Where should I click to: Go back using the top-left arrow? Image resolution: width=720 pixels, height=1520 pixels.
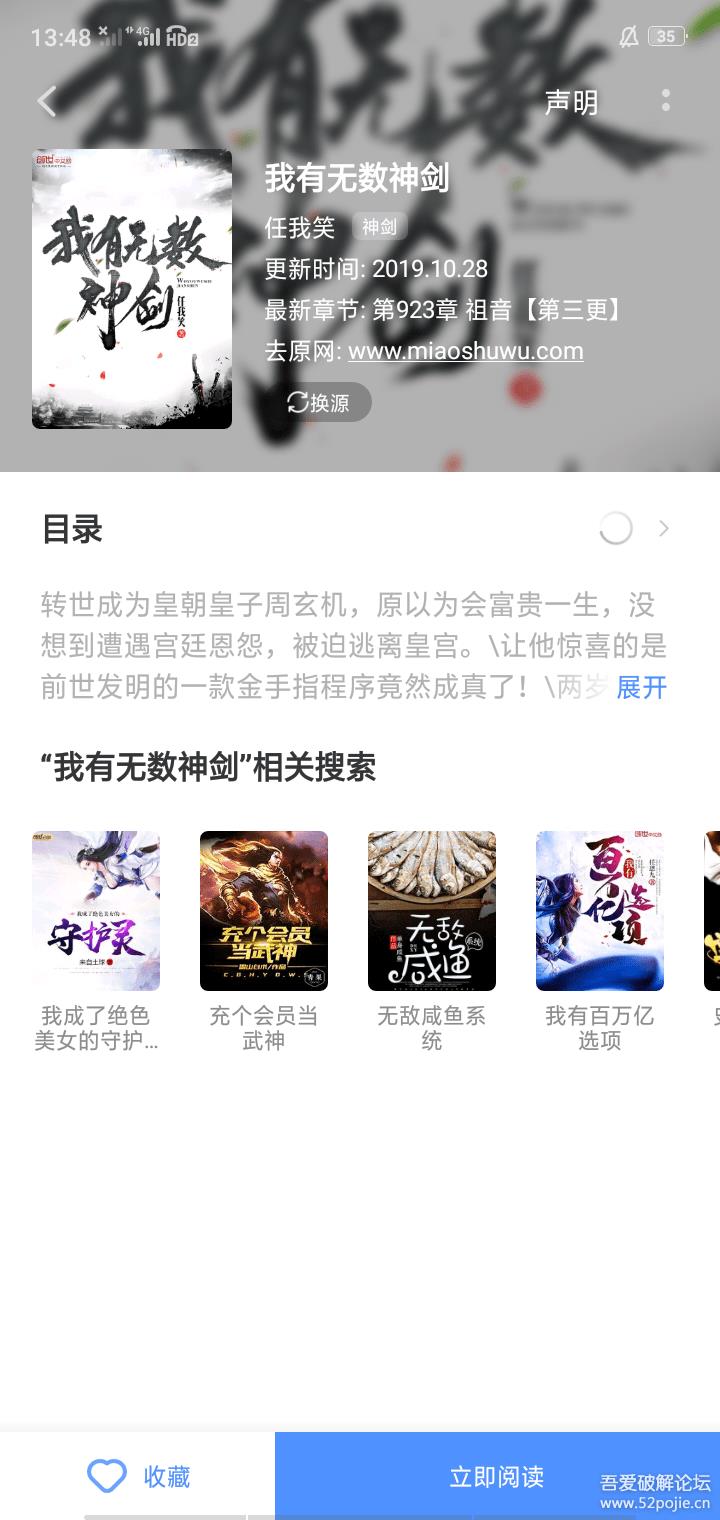(46, 101)
